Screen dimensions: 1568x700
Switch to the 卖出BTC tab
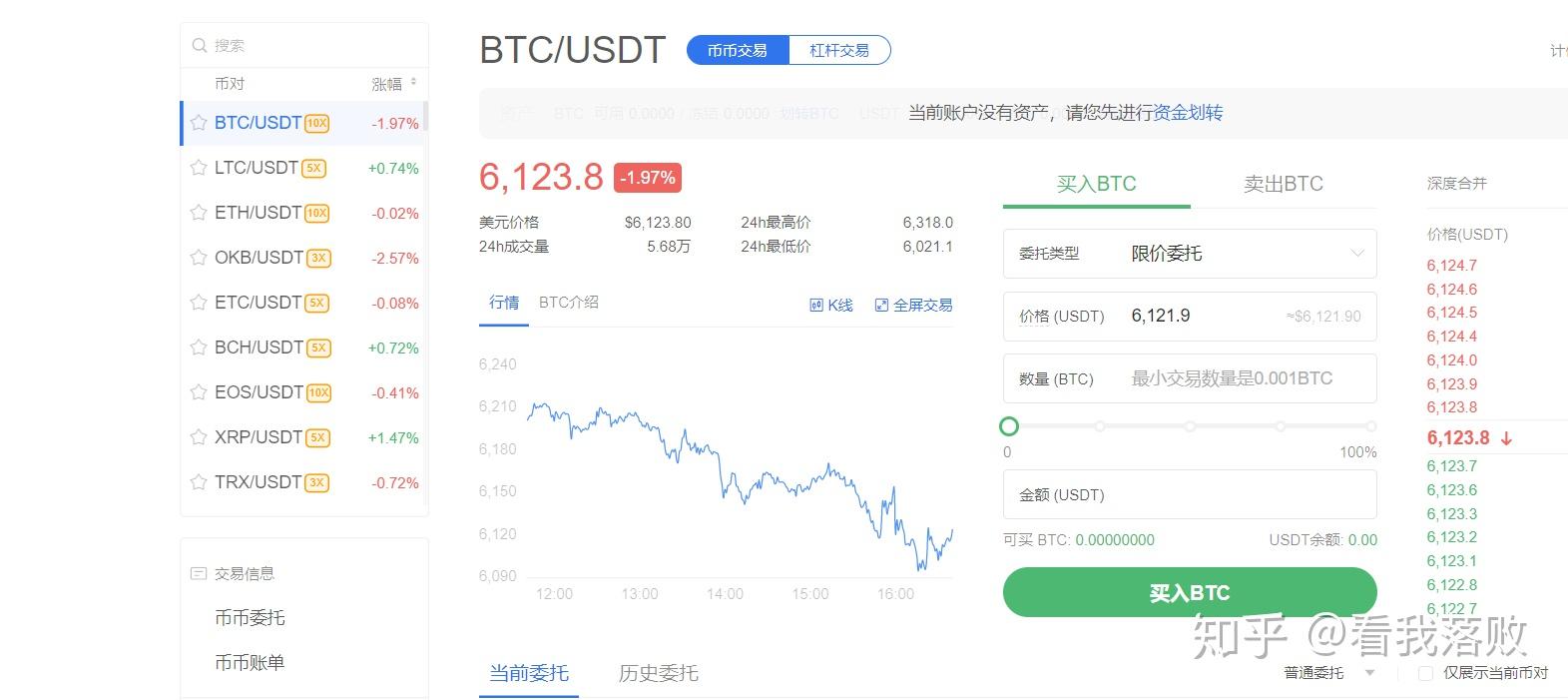click(x=1283, y=184)
